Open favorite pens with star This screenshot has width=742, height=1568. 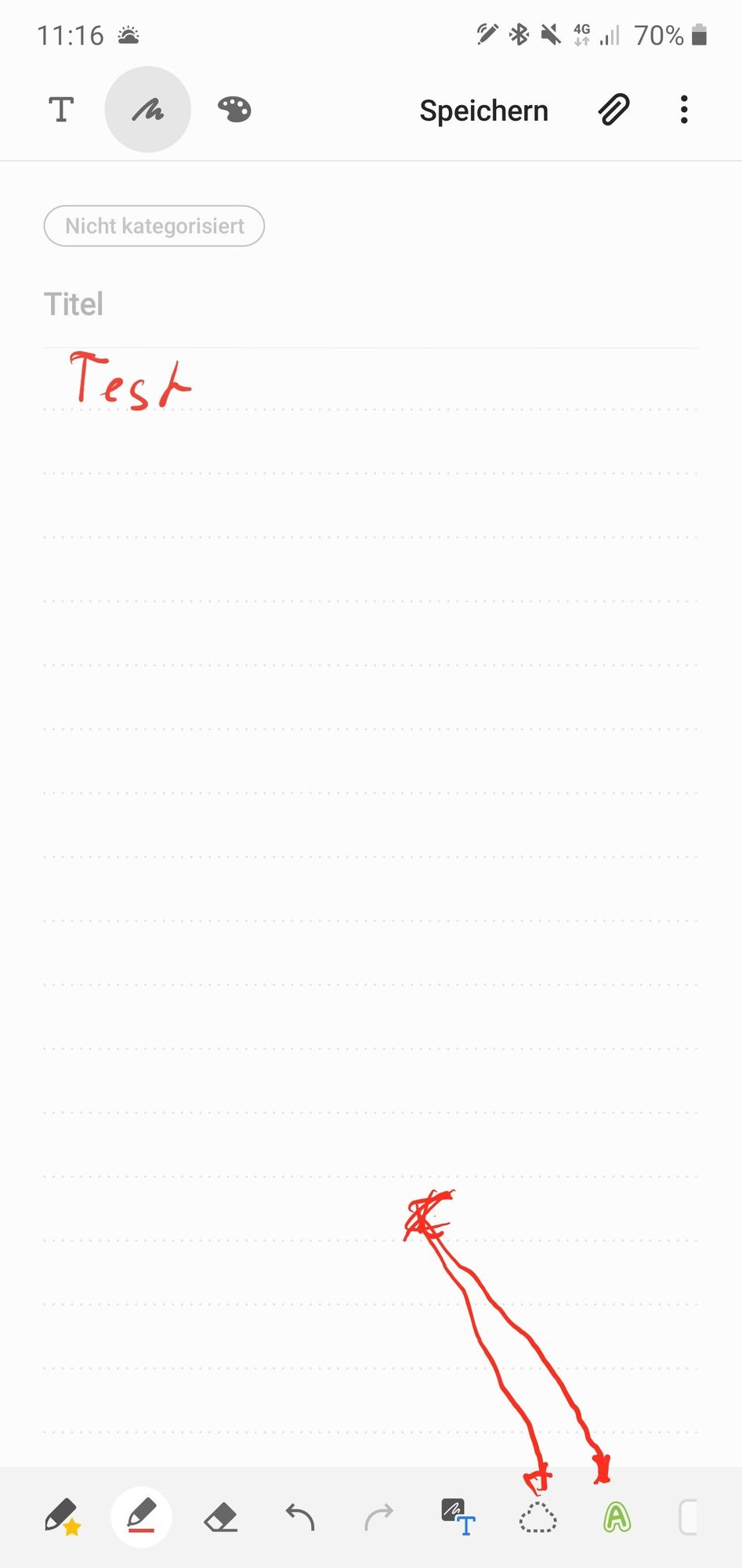pyautogui.click(x=63, y=1516)
